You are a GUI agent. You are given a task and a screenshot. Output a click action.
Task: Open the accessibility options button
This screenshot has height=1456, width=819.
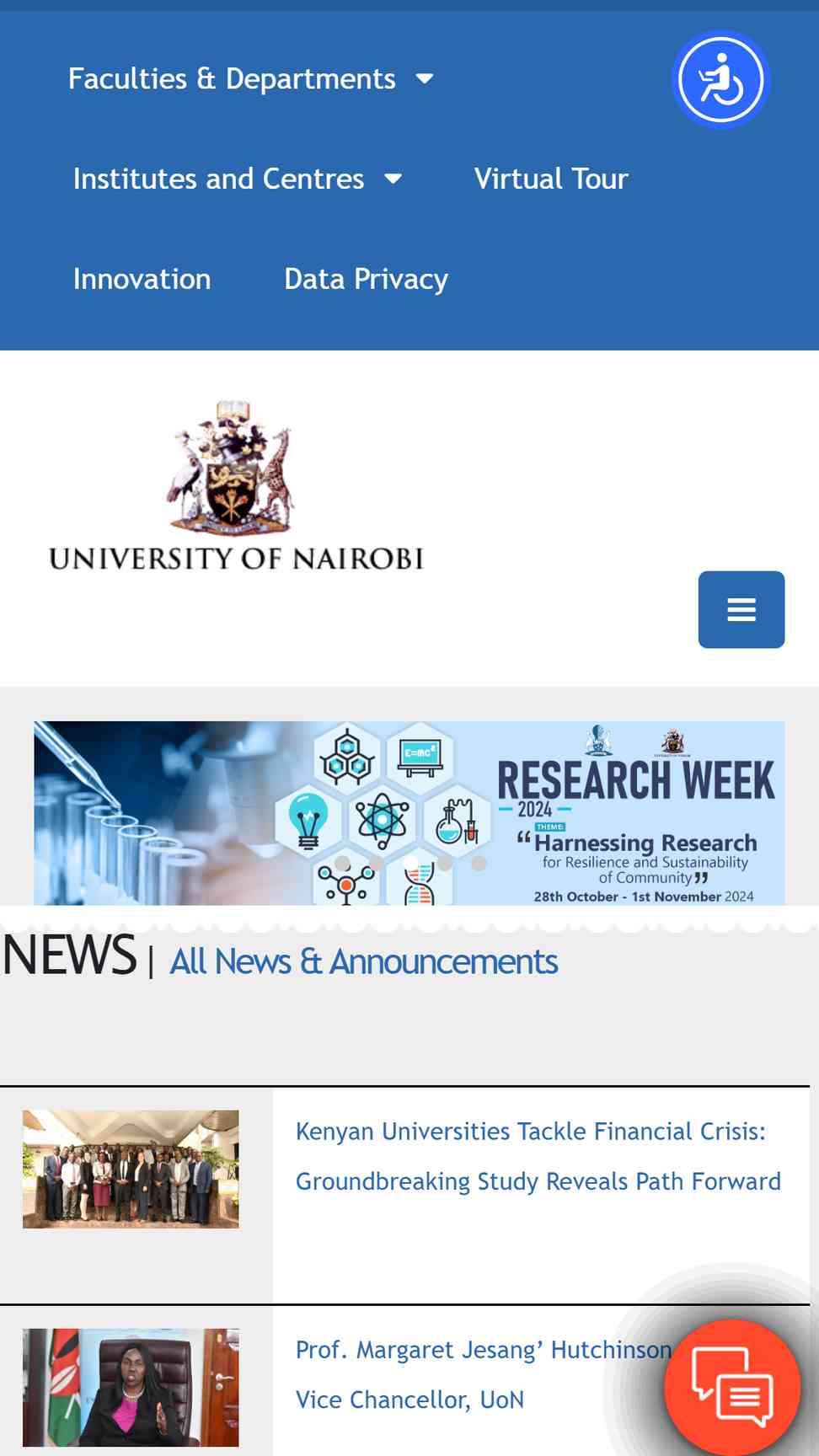point(720,80)
